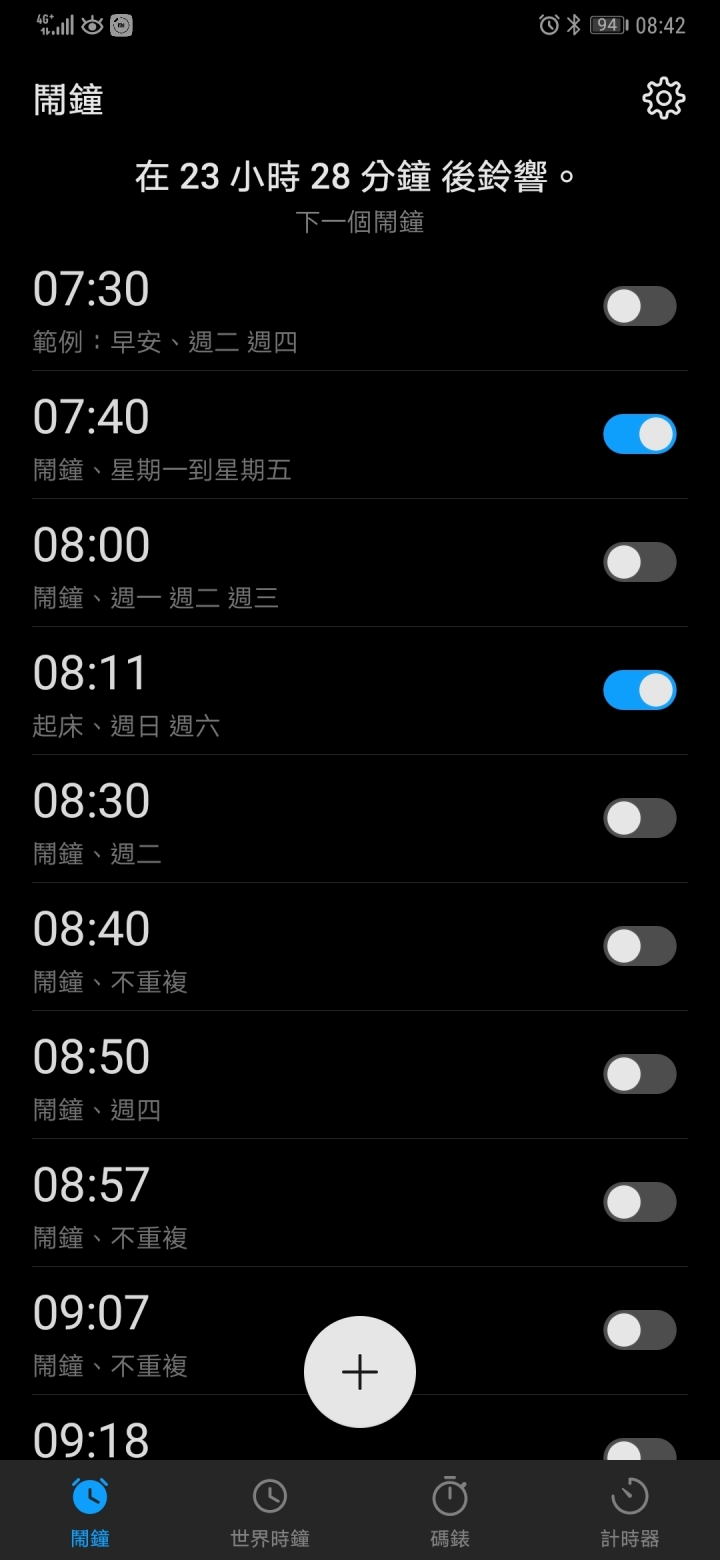This screenshot has width=720, height=1560.
Task: Enable the 07:30 alarm
Action: click(640, 306)
